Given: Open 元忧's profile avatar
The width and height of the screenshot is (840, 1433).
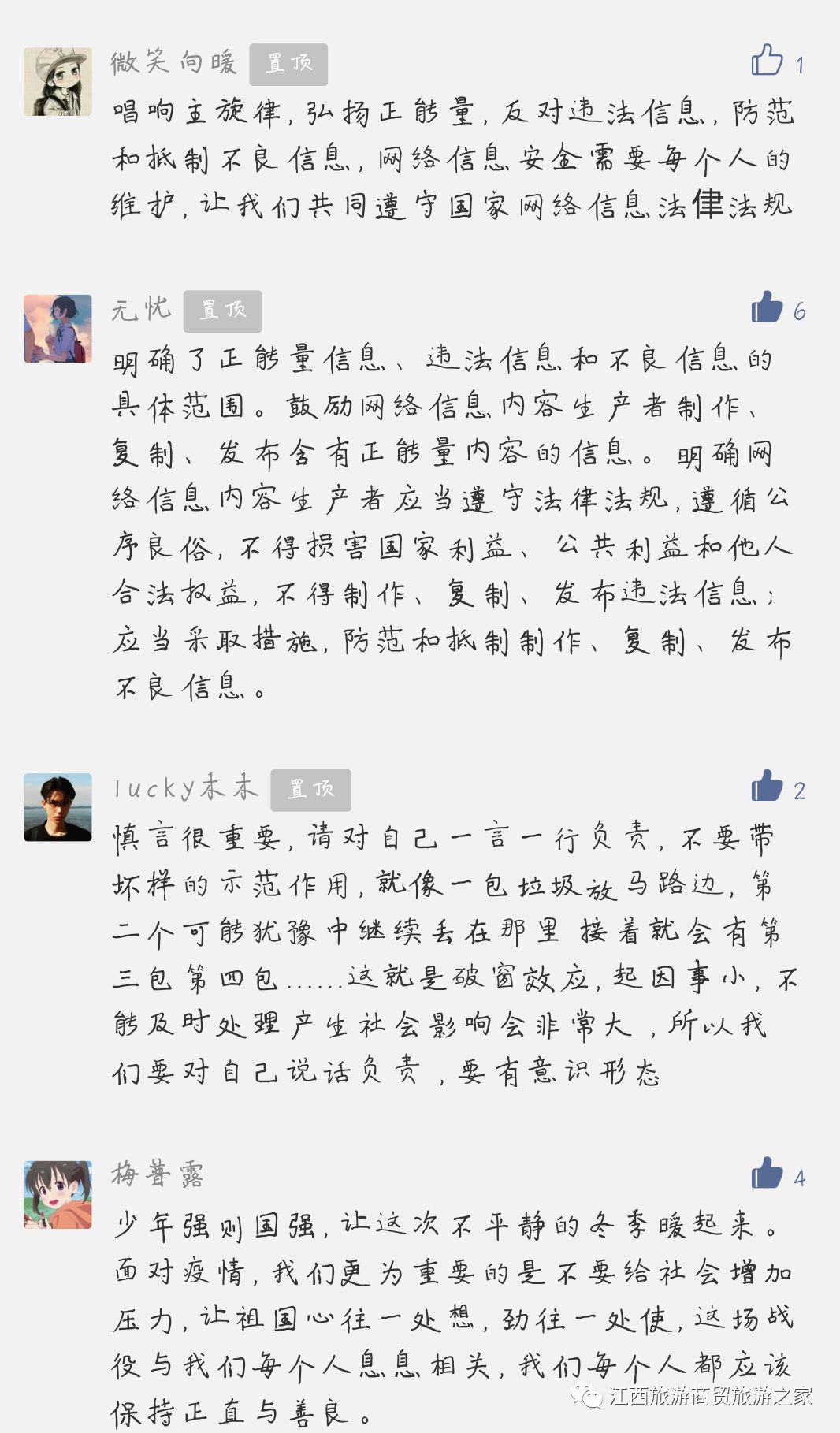Looking at the screenshot, I should [58, 329].
